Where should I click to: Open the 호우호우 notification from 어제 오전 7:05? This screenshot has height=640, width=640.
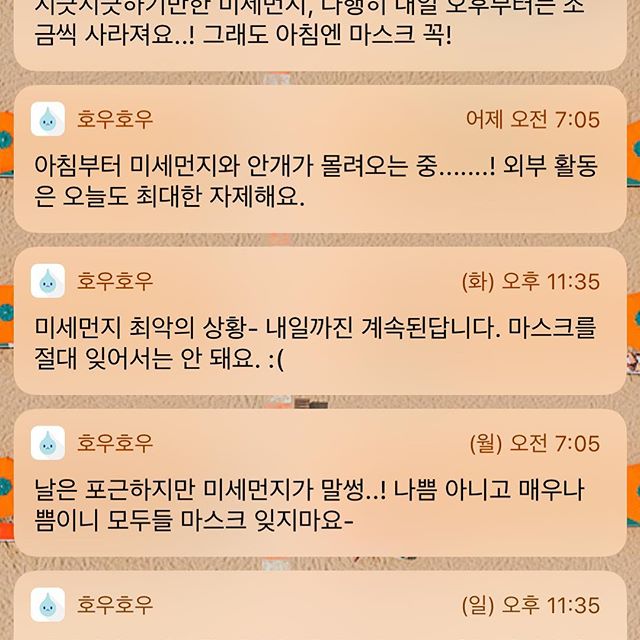click(x=320, y=162)
